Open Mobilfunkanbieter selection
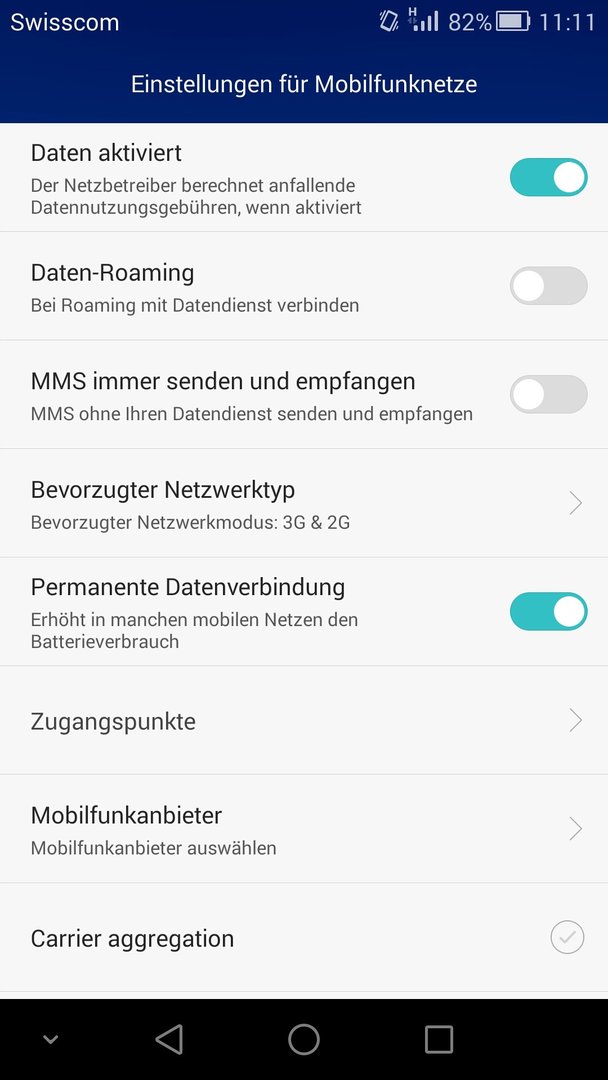This screenshot has height=1080, width=608. pyautogui.click(x=304, y=829)
